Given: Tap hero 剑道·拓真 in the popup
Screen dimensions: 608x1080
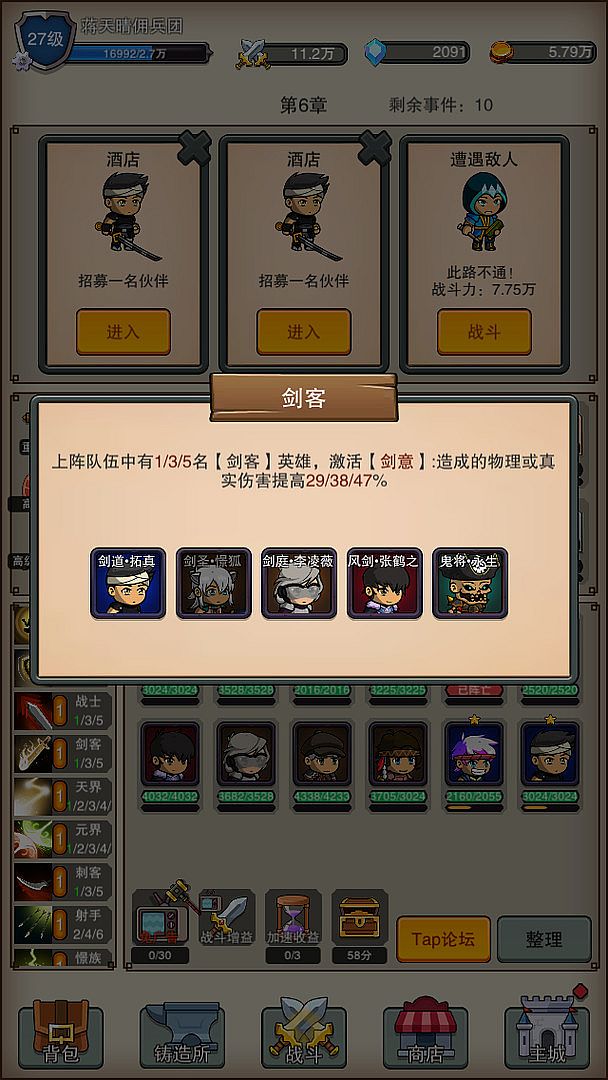Looking at the screenshot, I should click(x=128, y=583).
